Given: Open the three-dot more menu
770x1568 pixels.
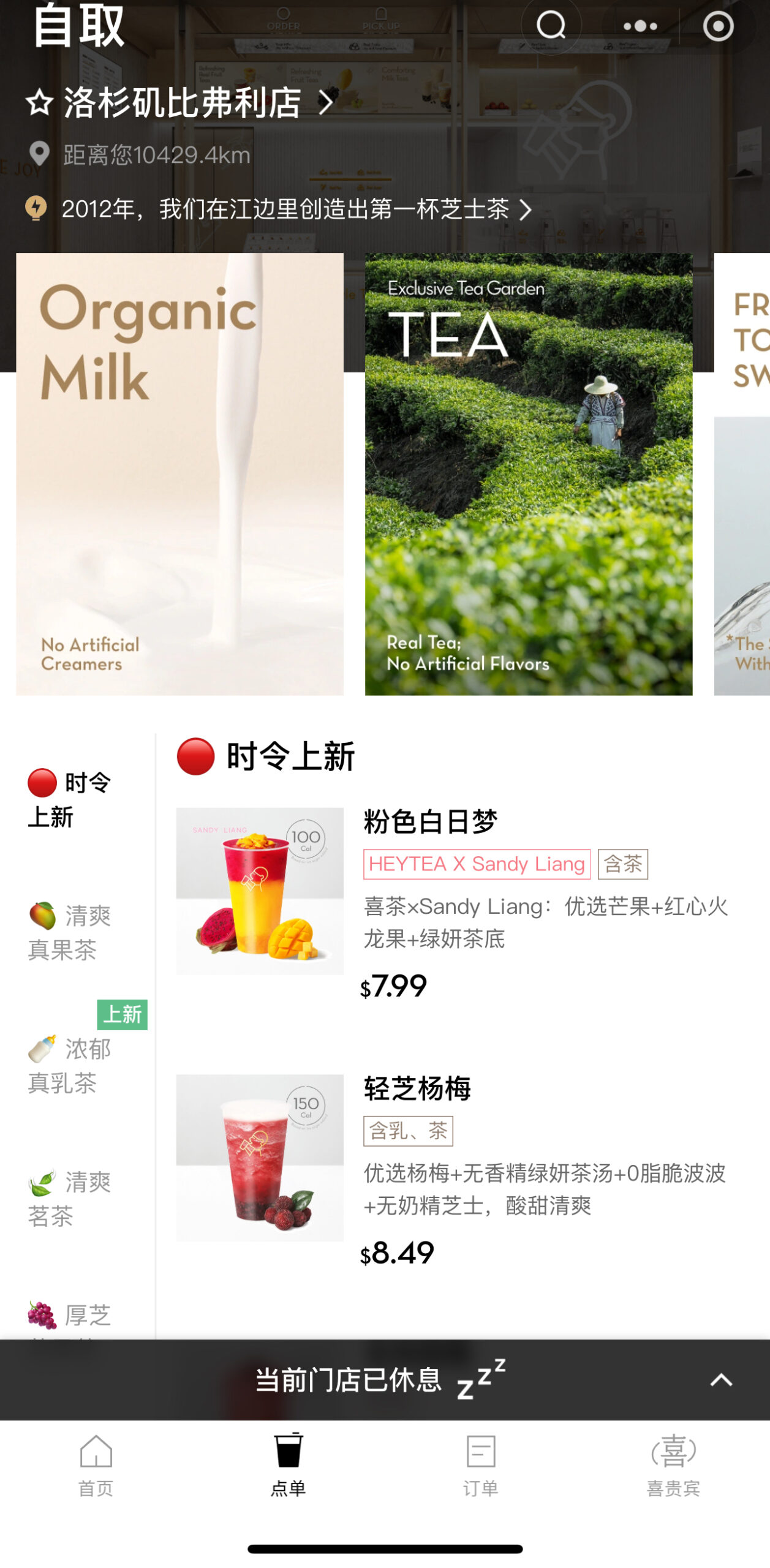Looking at the screenshot, I should click(x=640, y=26).
